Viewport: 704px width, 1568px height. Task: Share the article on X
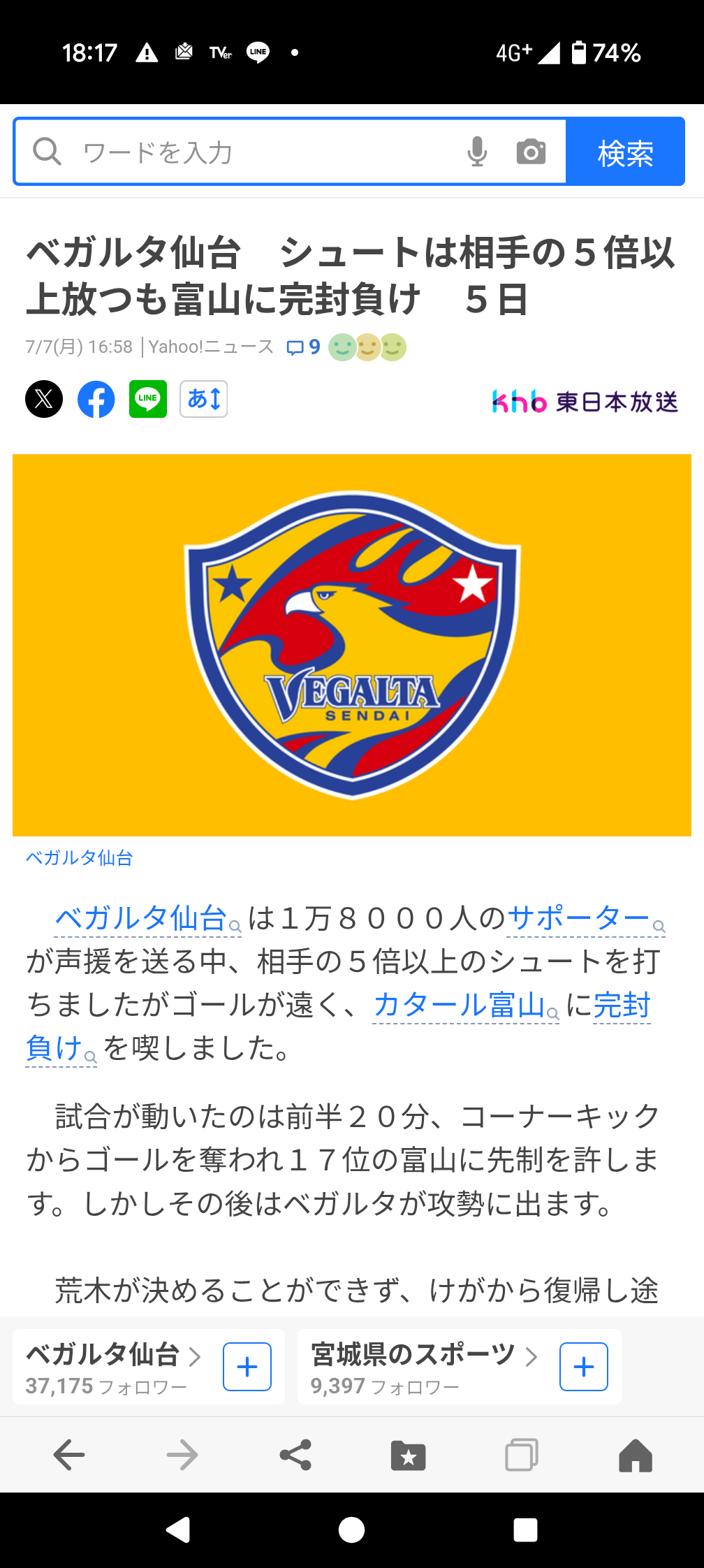point(44,399)
